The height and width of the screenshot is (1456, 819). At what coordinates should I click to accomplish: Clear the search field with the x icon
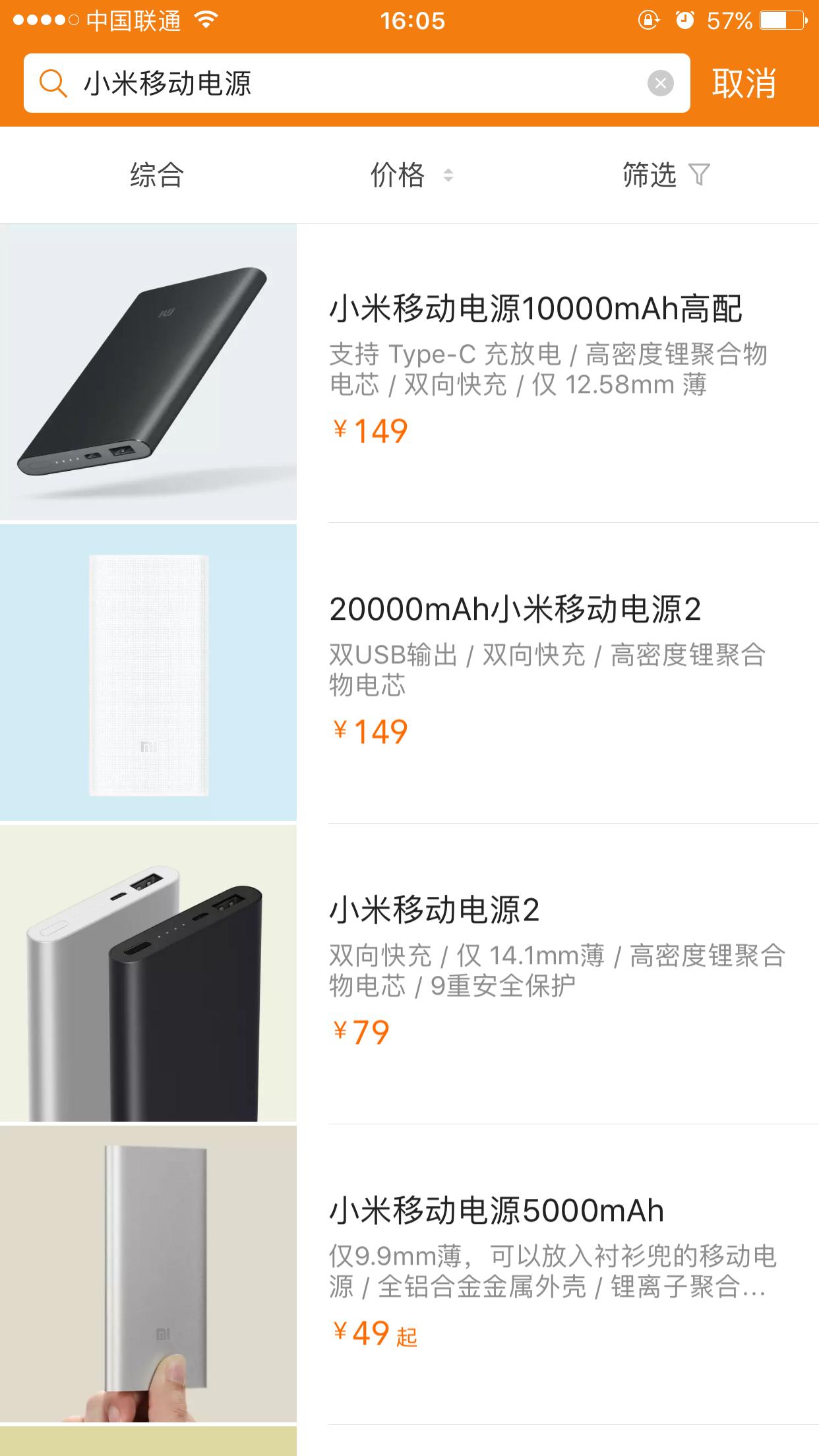pyautogui.click(x=660, y=82)
